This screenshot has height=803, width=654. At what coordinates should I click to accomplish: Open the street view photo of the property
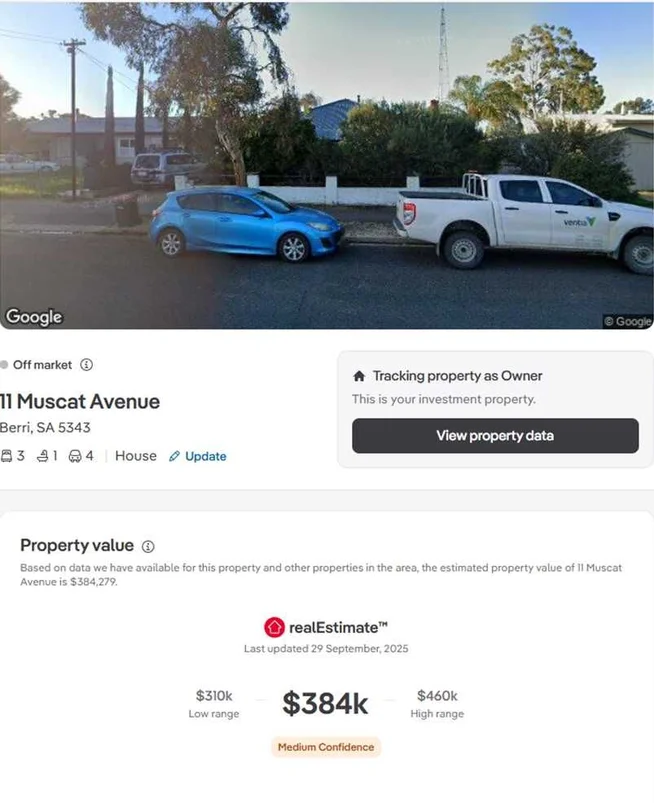327,165
